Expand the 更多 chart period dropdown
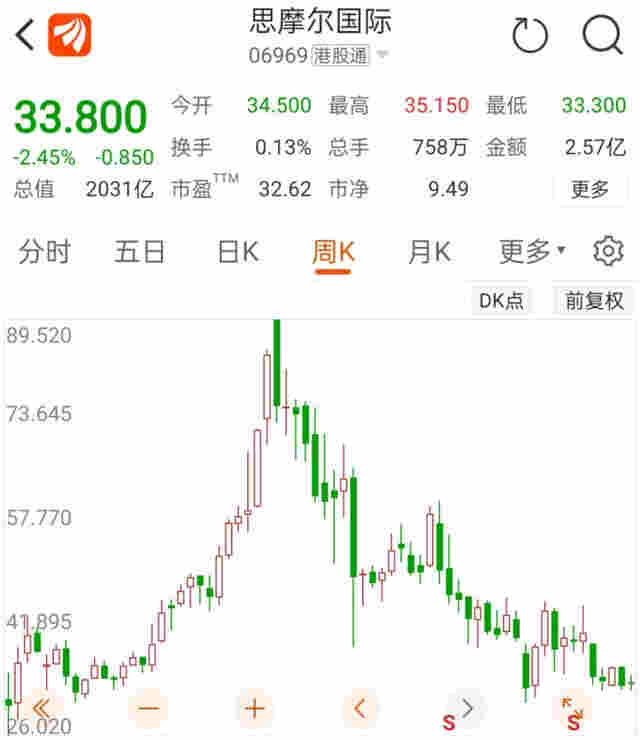 (532, 252)
